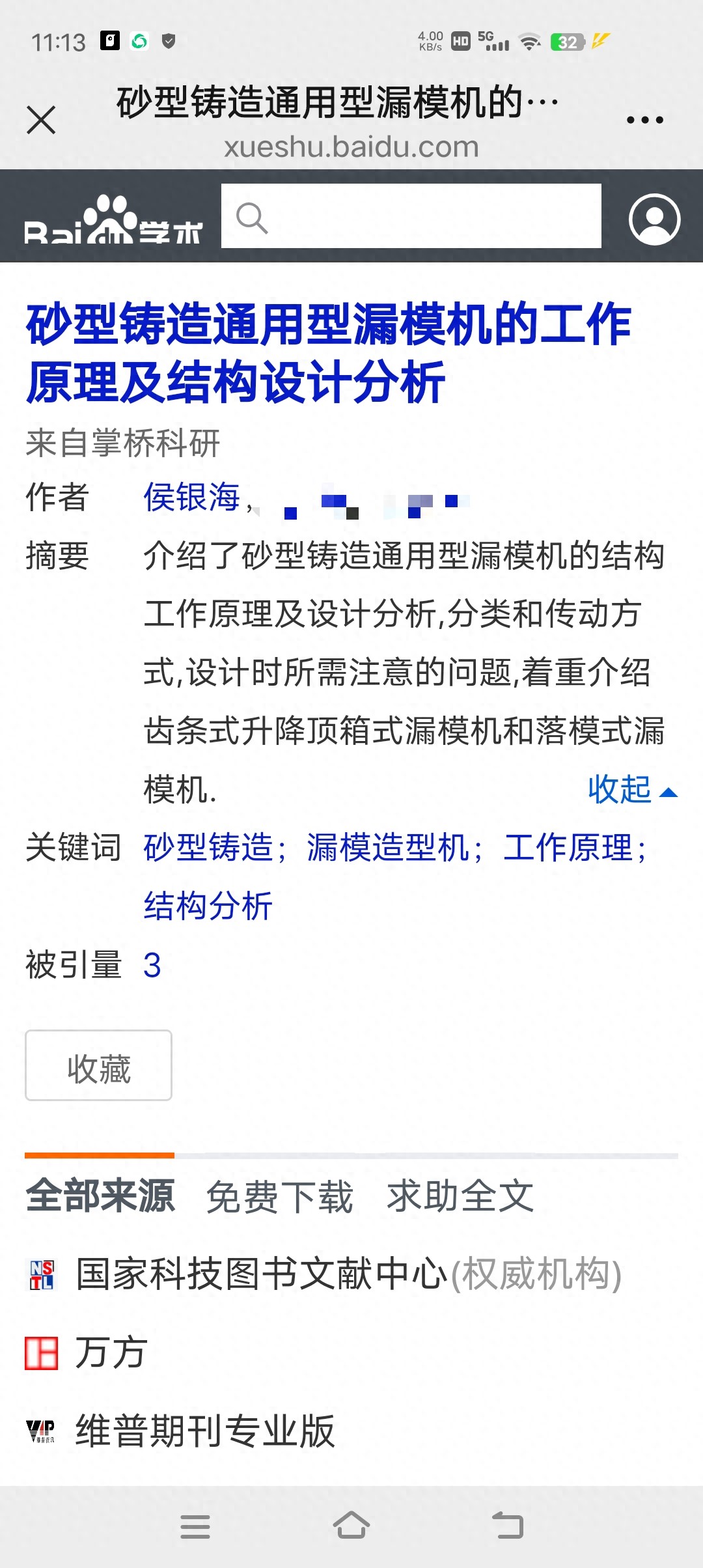The height and width of the screenshot is (1568, 703).
Task: Open the citation count 3
Action: point(152,965)
